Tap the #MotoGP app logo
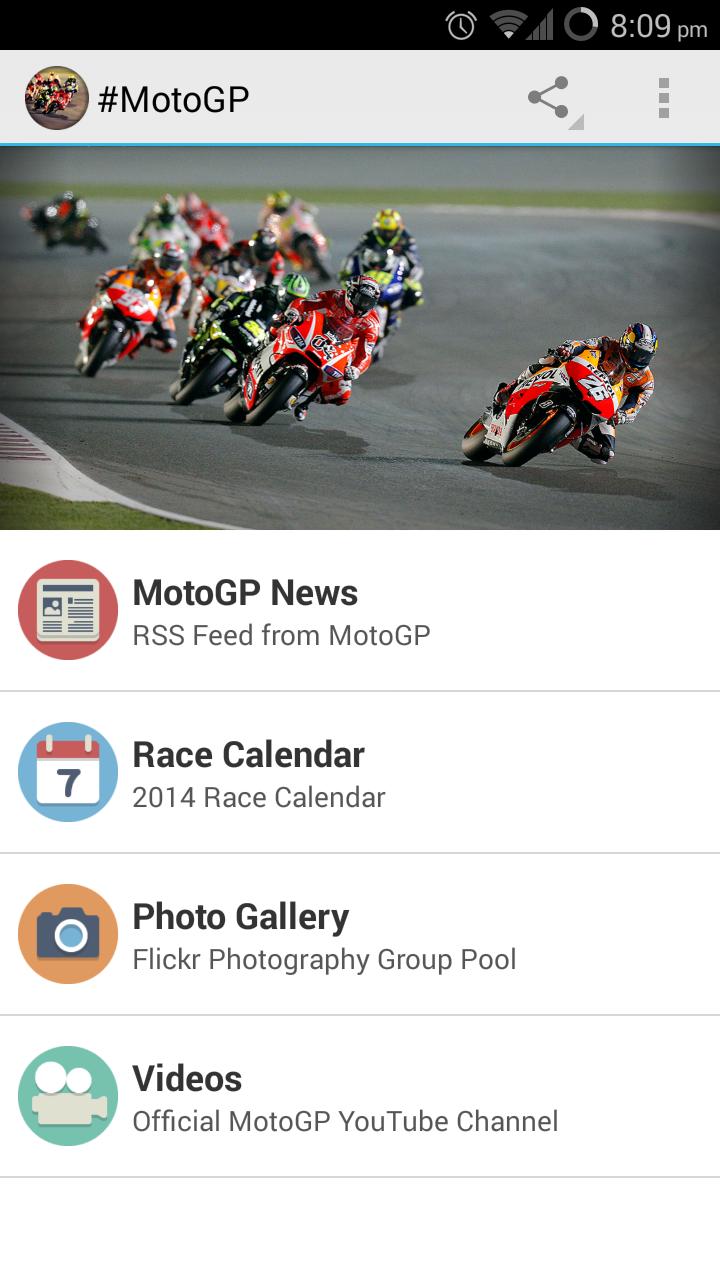Viewport: 720px width, 1280px height. pos(56,97)
